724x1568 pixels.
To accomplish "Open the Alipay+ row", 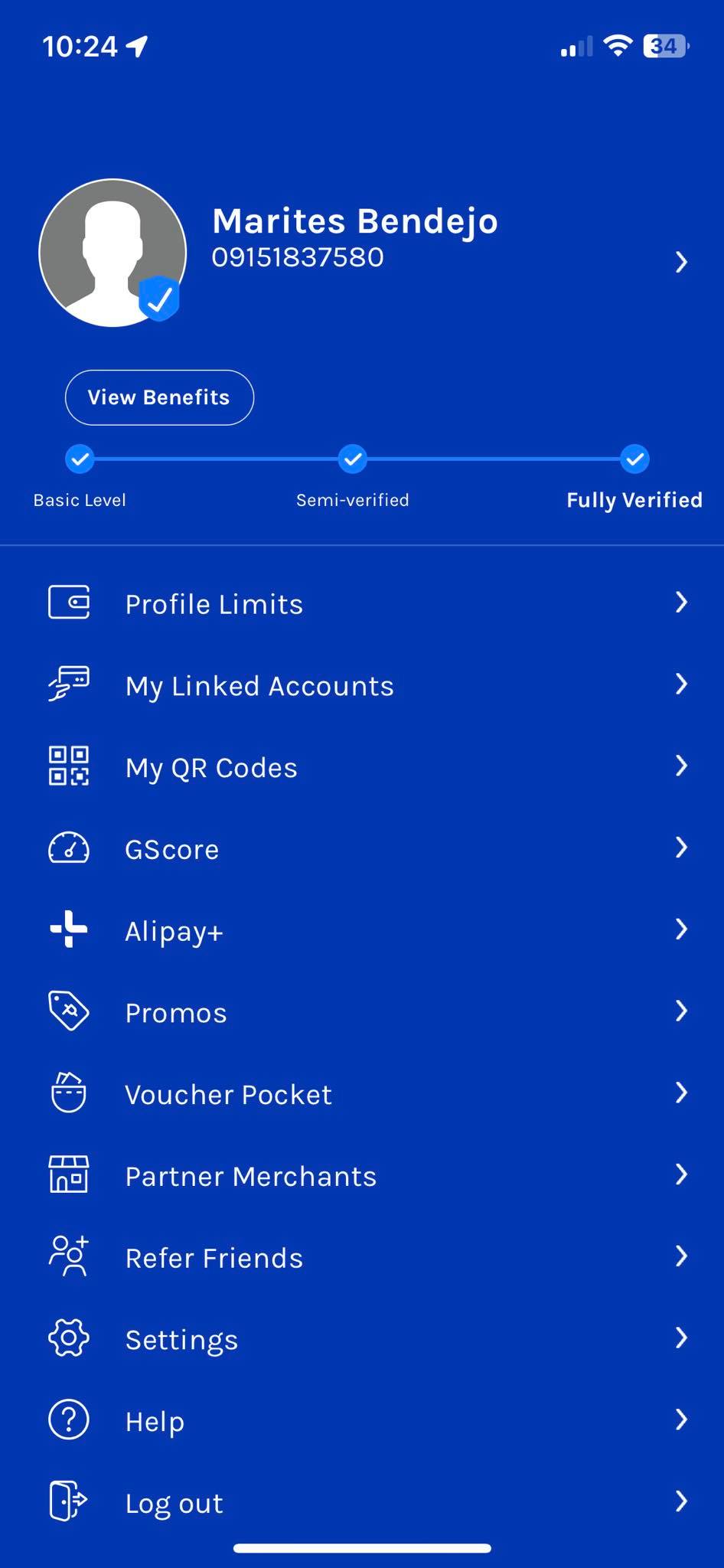I will click(174, 931).
